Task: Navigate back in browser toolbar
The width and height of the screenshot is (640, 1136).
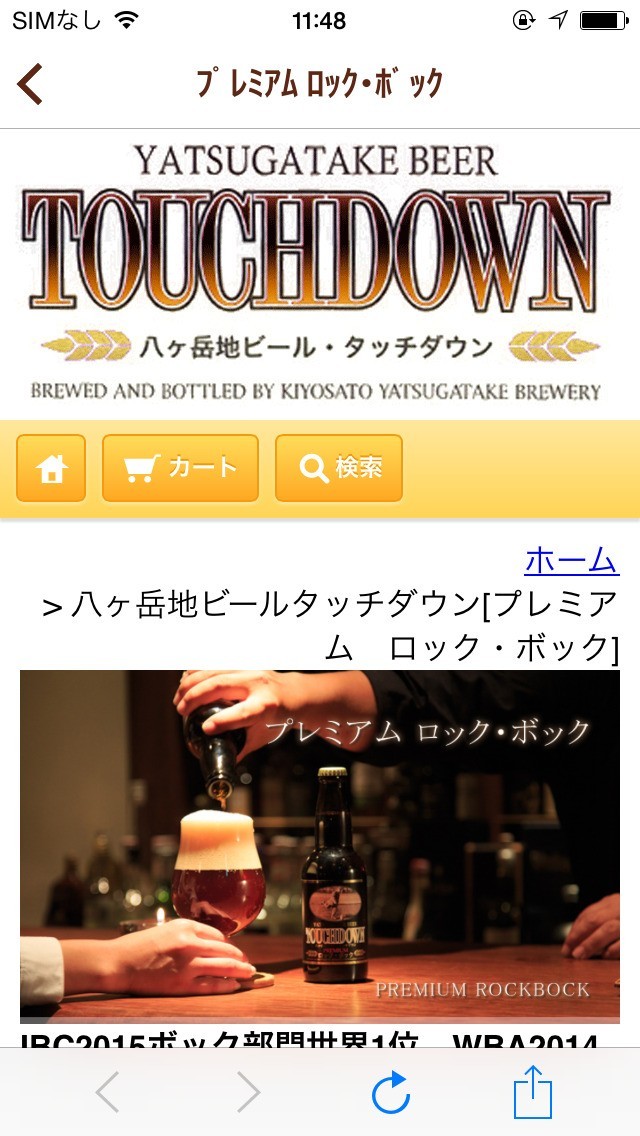Action: (x=108, y=1093)
